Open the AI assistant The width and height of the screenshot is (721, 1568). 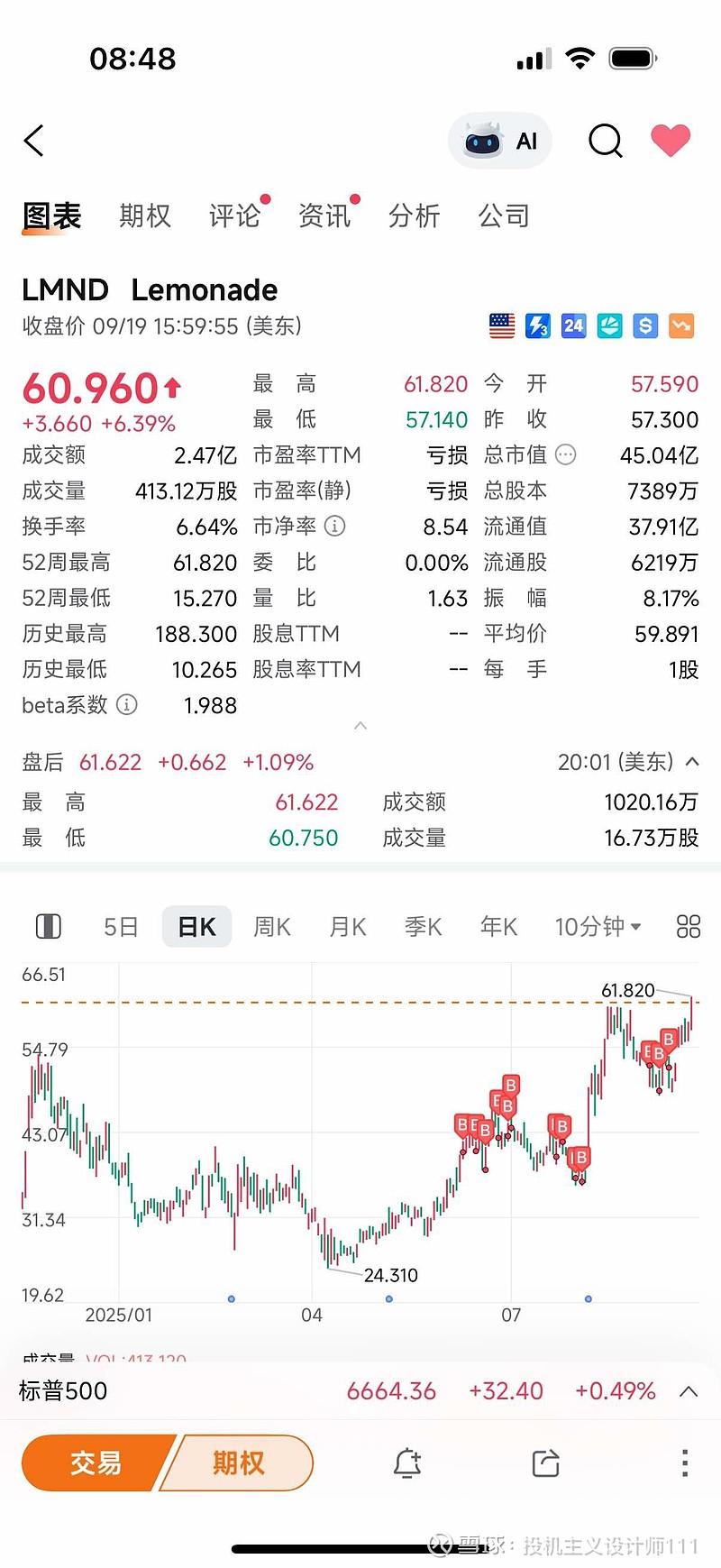coord(500,142)
